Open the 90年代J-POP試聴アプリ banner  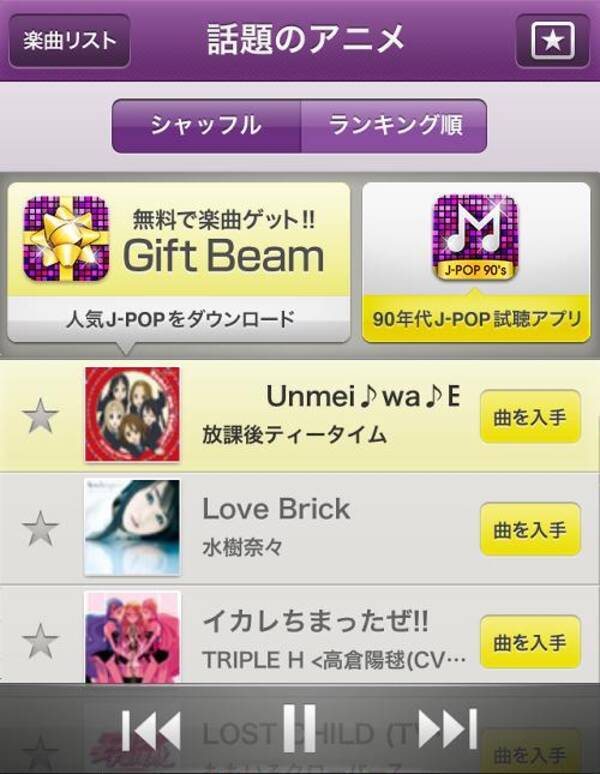click(475, 262)
